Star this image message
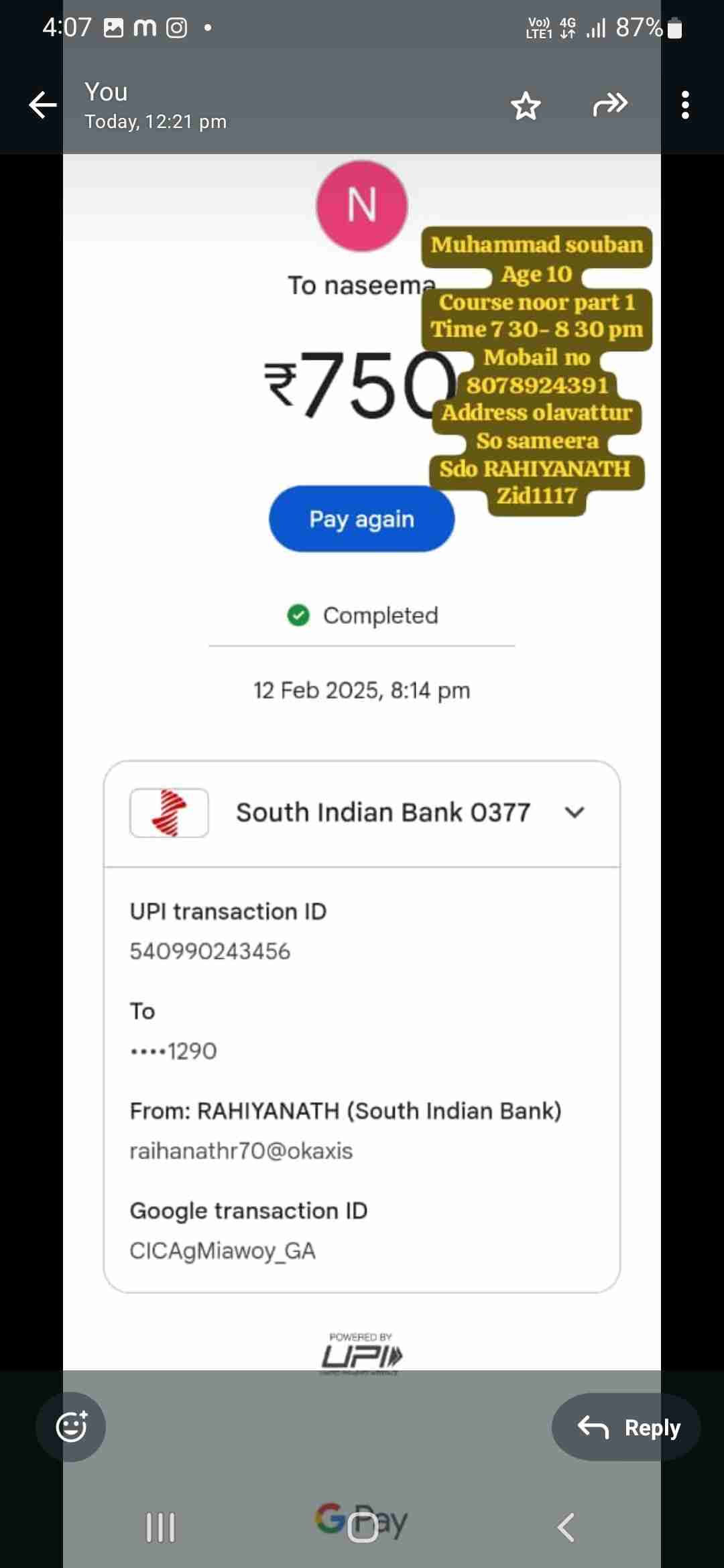The height and width of the screenshot is (1568, 724). [x=526, y=105]
